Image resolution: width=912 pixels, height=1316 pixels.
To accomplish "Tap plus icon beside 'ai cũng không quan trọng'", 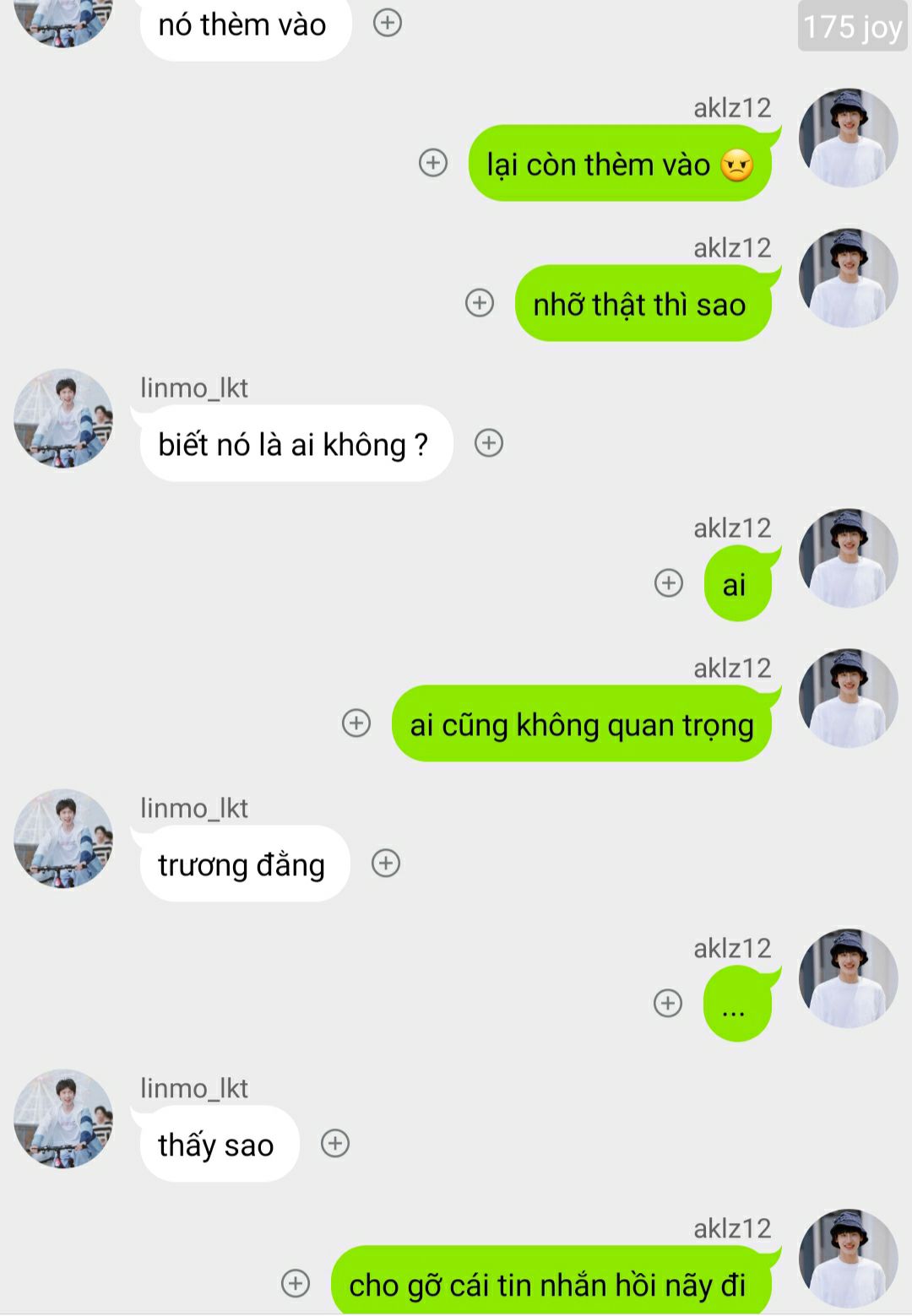I will (356, 723).
